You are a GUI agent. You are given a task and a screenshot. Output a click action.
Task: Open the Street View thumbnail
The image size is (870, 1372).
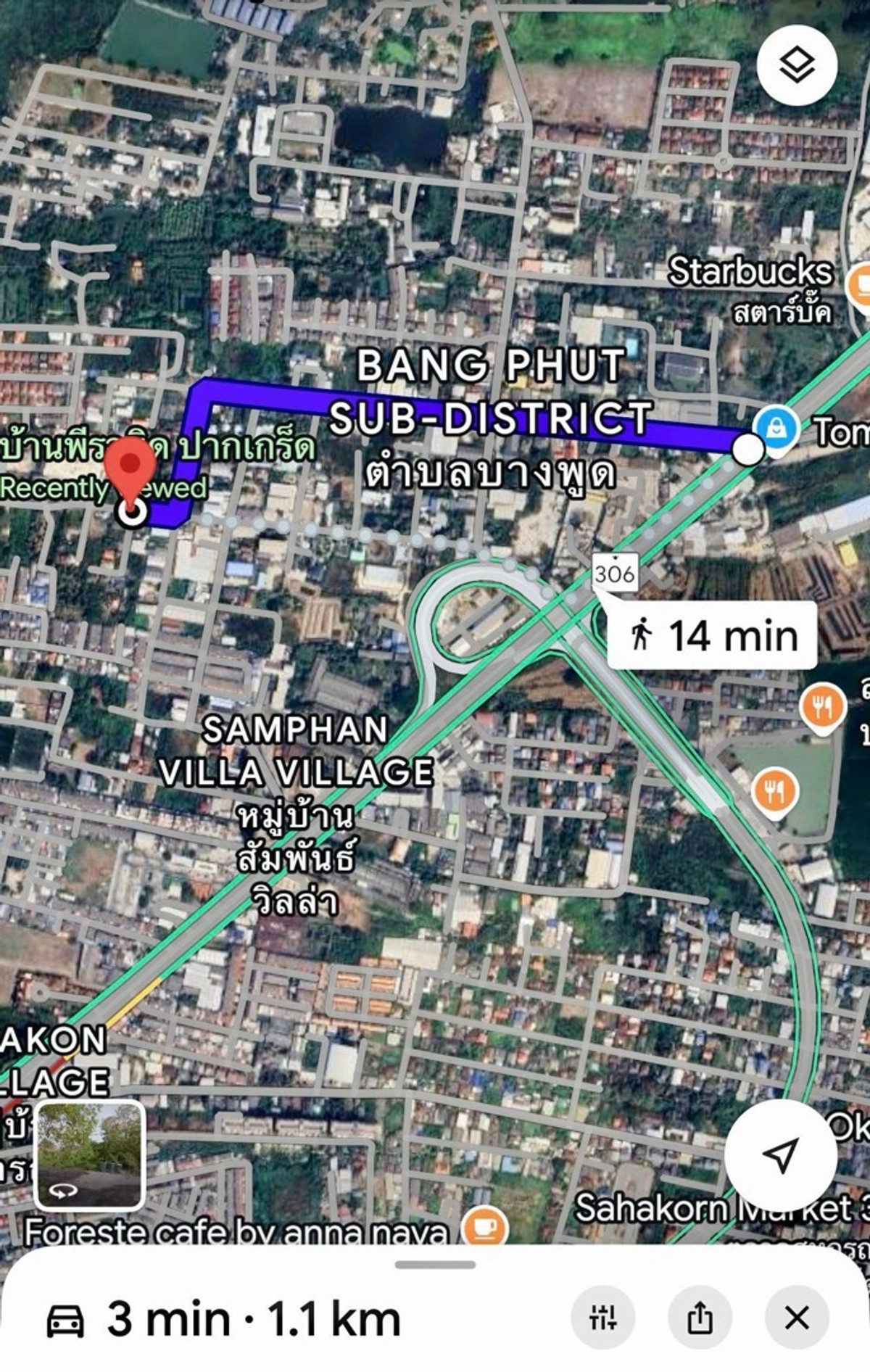pyautogui.click(x=91, y=1155)
